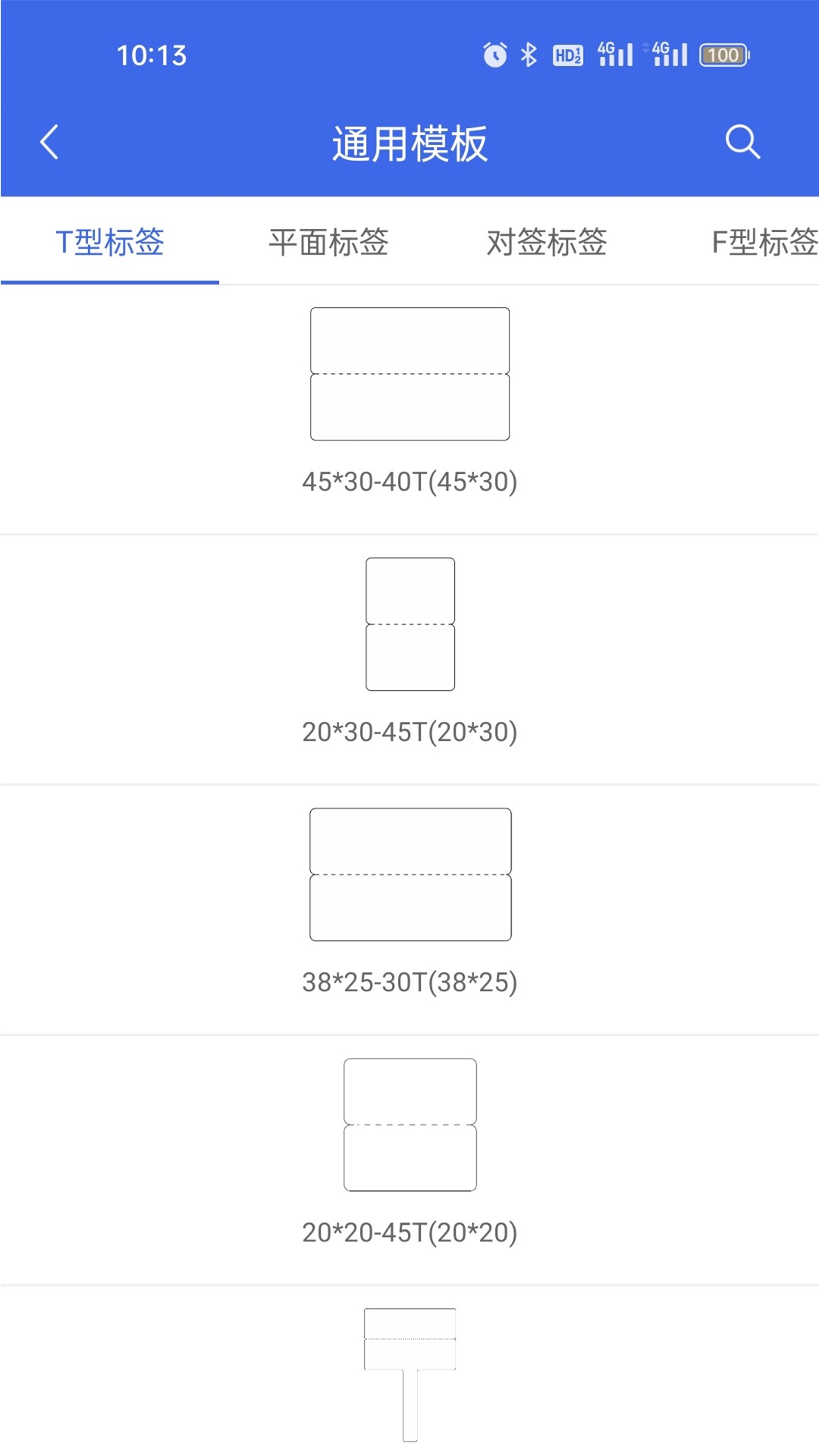Switch to the 平面标签 tab
The width and height of the screenshot is (819, 1456).
[328, 243]
